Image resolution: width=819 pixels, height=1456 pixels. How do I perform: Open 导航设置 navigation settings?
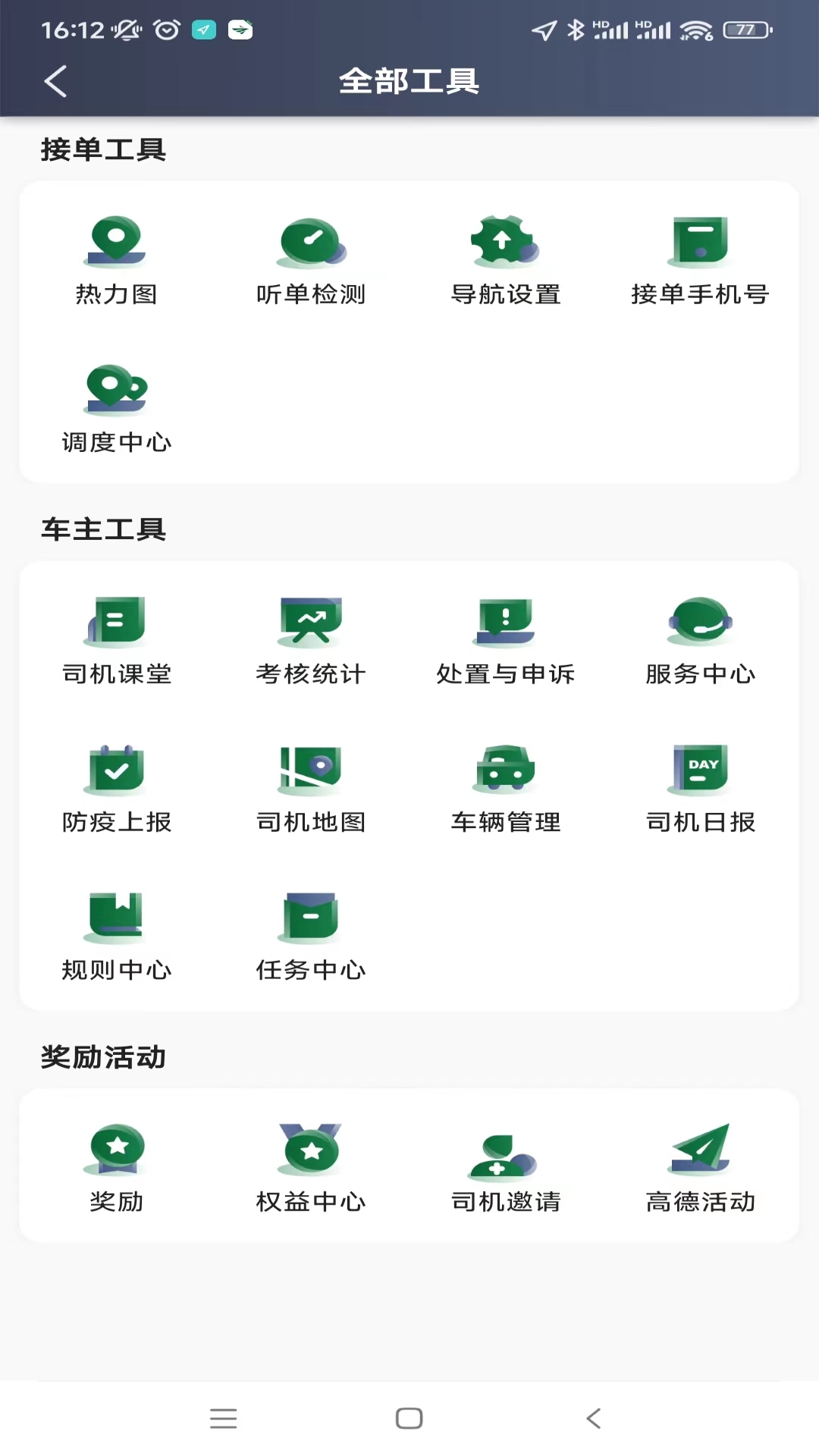coord(505,258)
